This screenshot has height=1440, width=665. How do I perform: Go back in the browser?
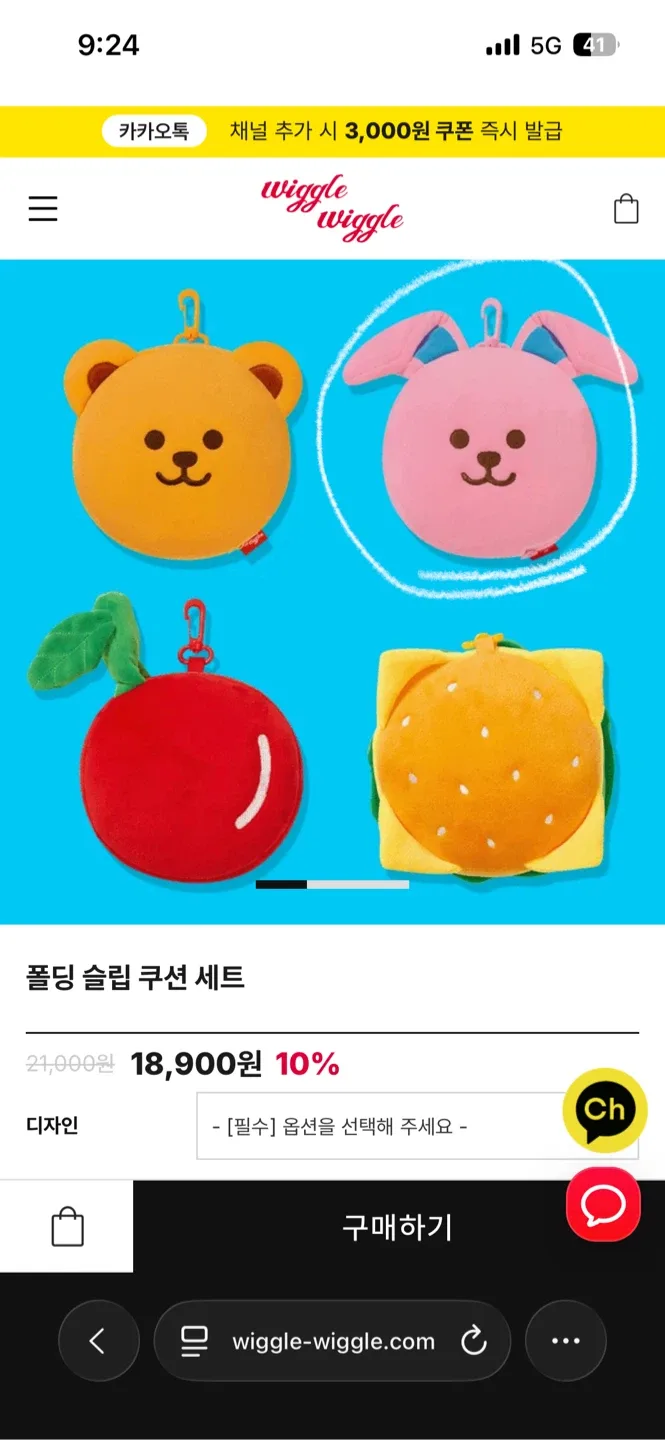coord(98,1341)
